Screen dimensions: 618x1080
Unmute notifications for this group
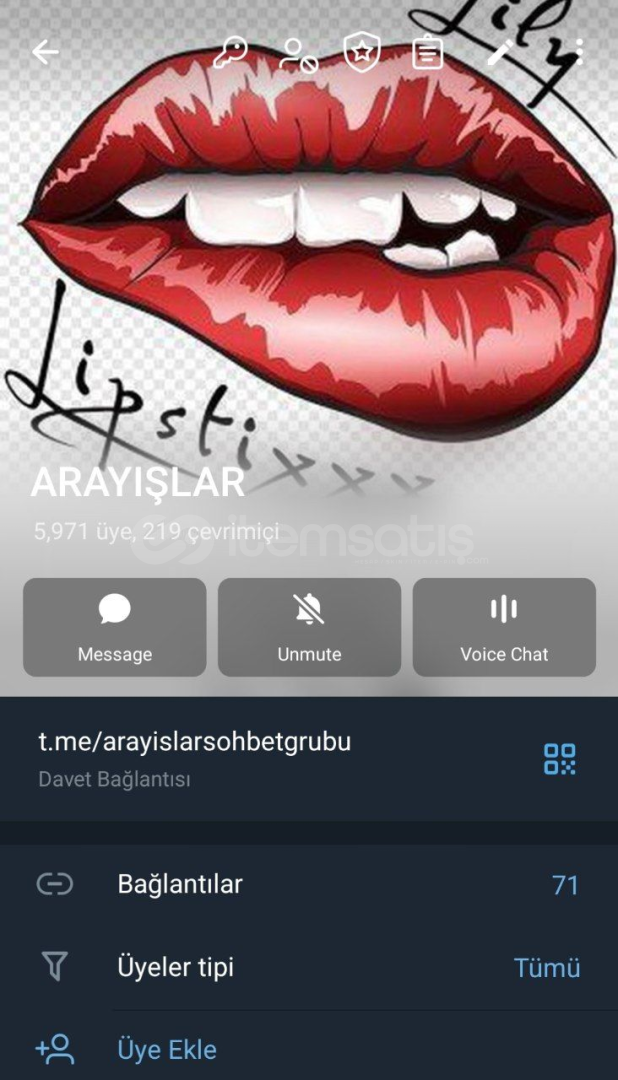pos(309,627)
